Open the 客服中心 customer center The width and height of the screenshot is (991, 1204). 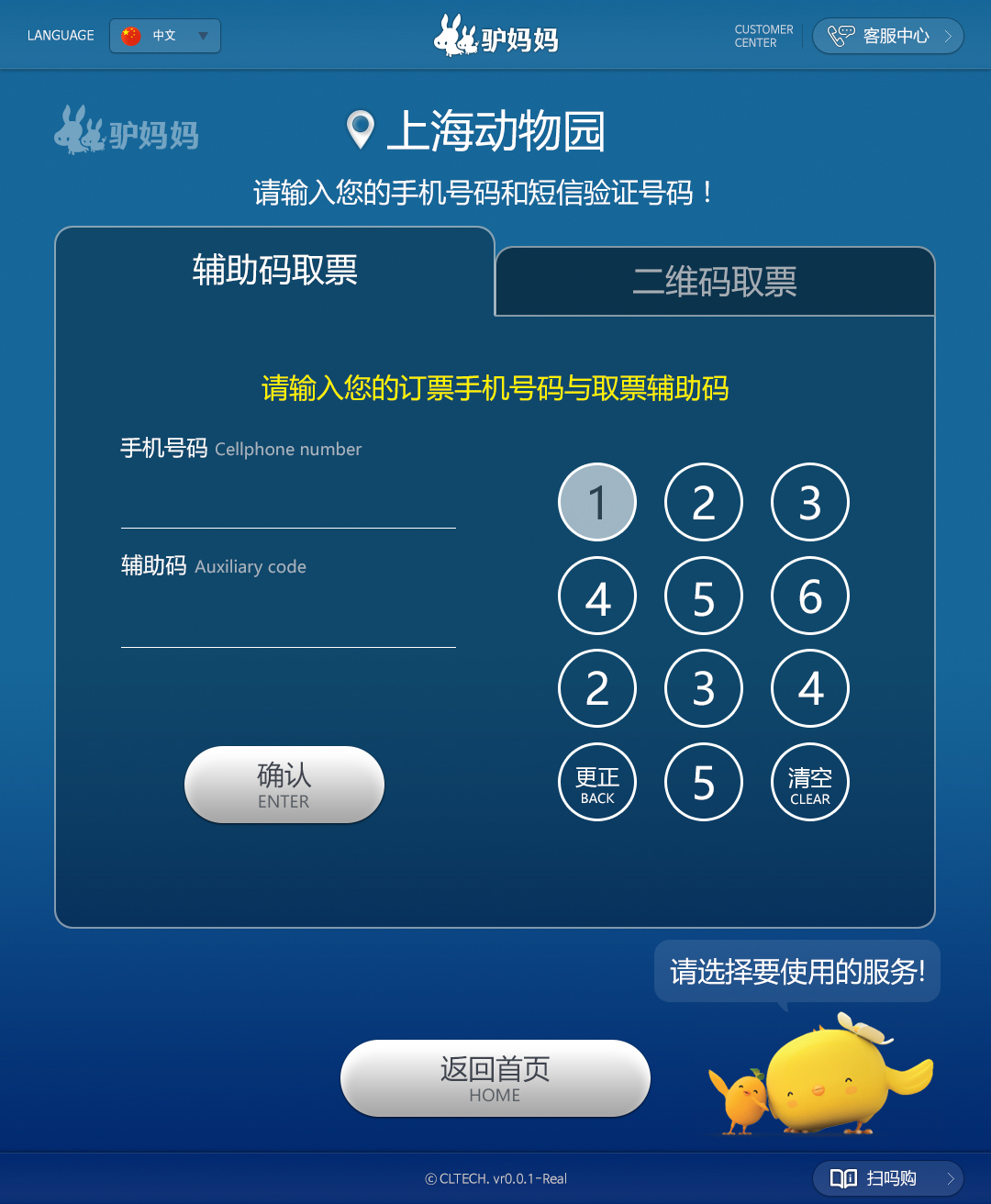pyautogui.click(x=887, y=36)
